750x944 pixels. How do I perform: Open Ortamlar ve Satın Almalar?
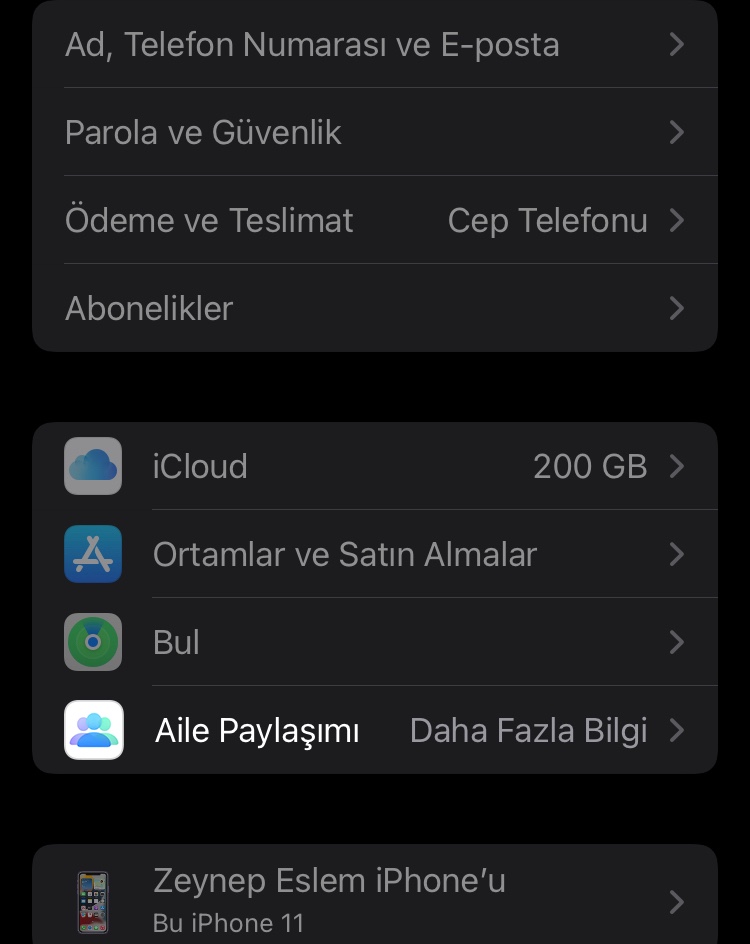(375, 554)
